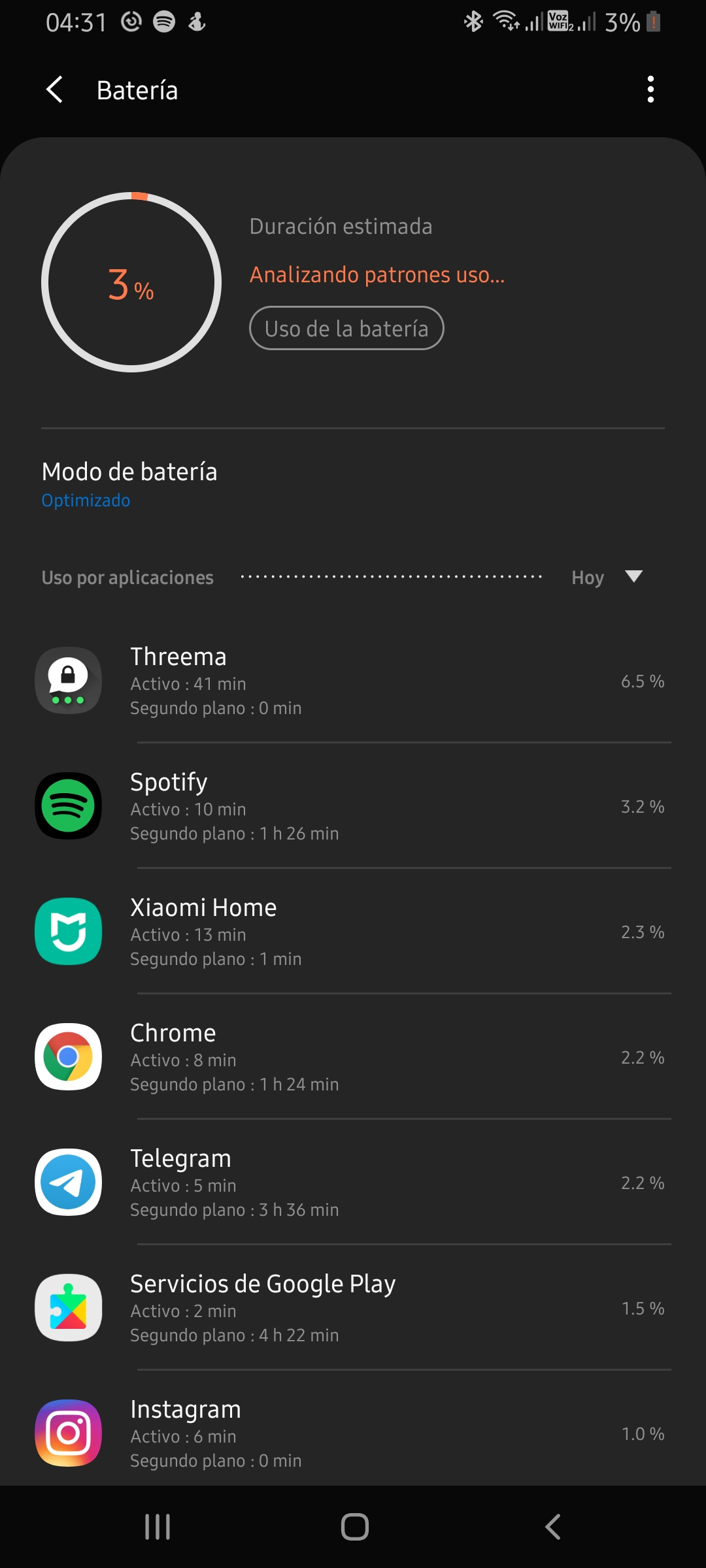
Task: Open the three-dot overflow menu
Action: coord(650,90)
